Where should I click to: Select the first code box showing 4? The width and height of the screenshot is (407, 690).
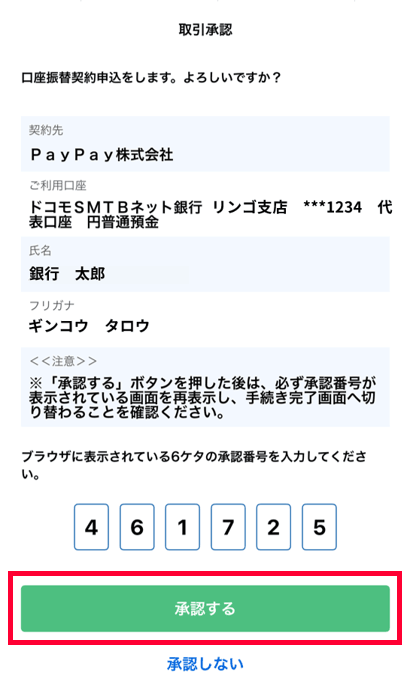point(91,527)
